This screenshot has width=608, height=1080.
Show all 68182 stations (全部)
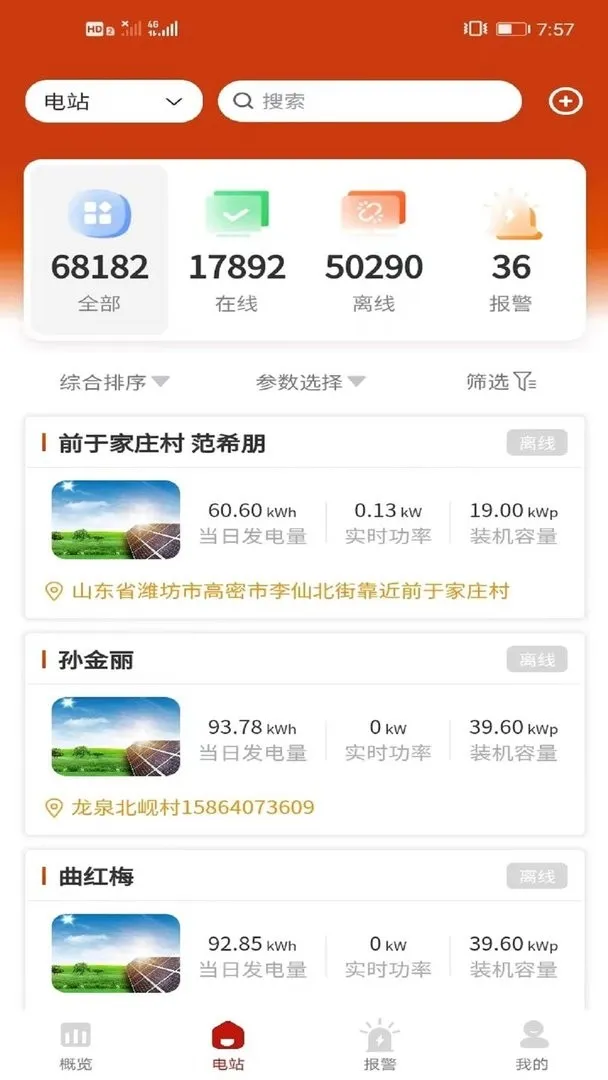pyautogui.click(x=99, y=250)
